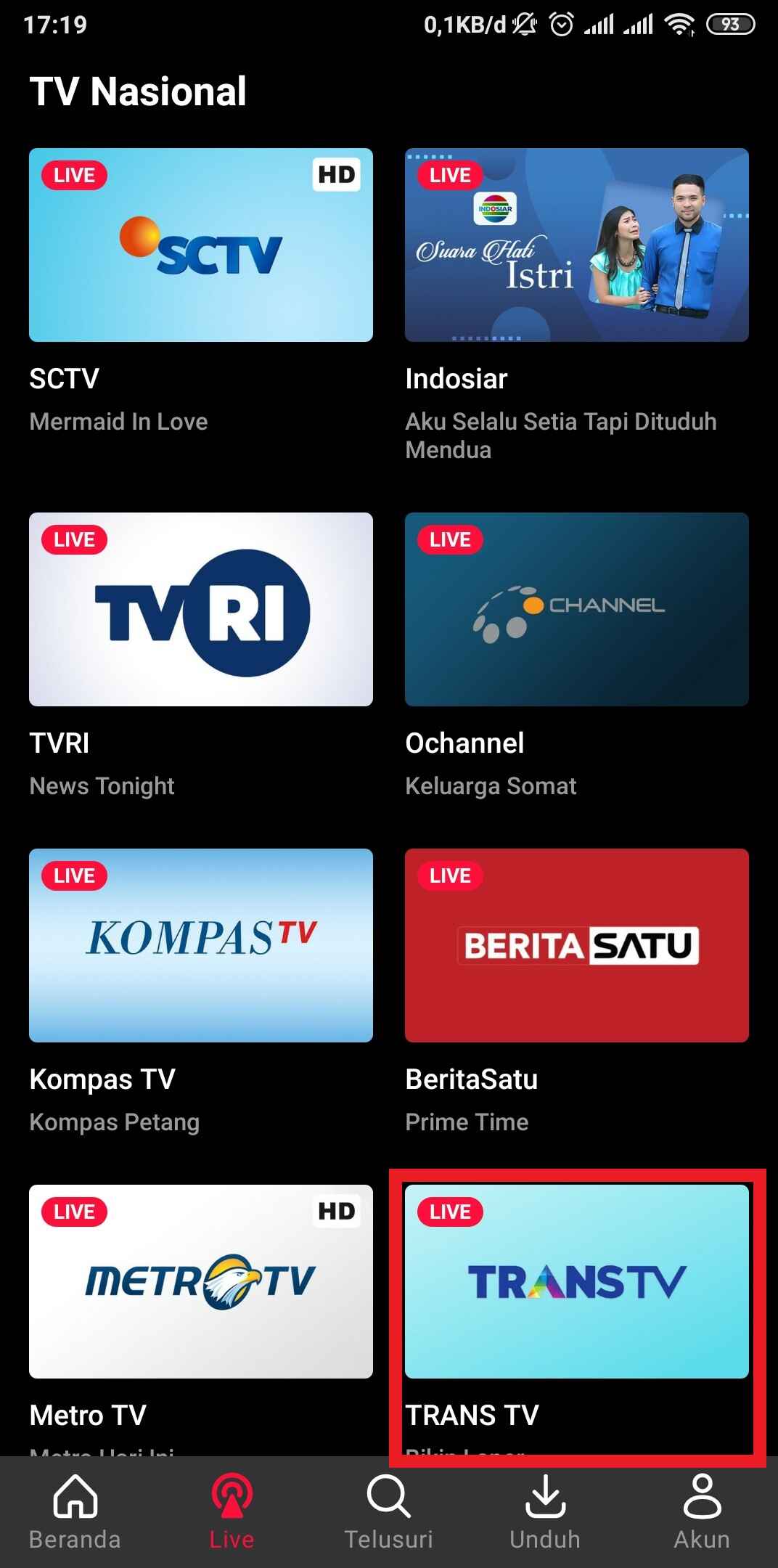Open the SCTV live channel
778x1568 pixels.
click(201, 245)
